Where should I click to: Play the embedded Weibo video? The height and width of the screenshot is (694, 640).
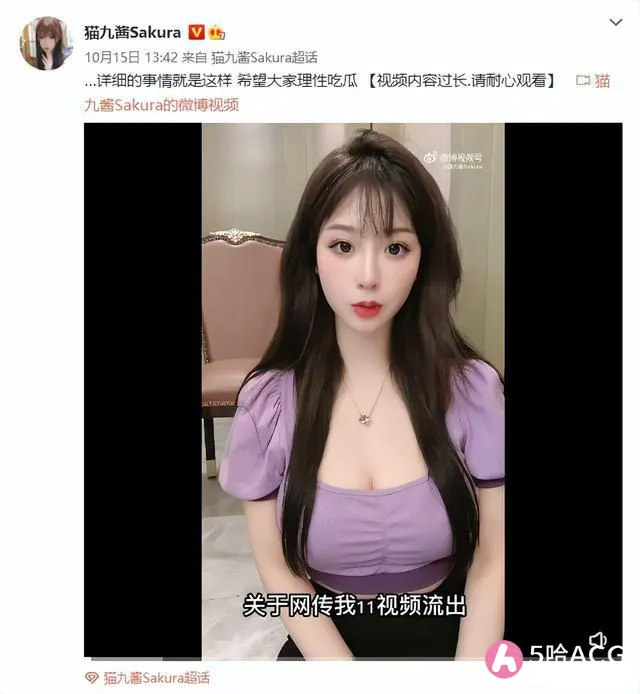pyautogui.click(x=353, y=390)
